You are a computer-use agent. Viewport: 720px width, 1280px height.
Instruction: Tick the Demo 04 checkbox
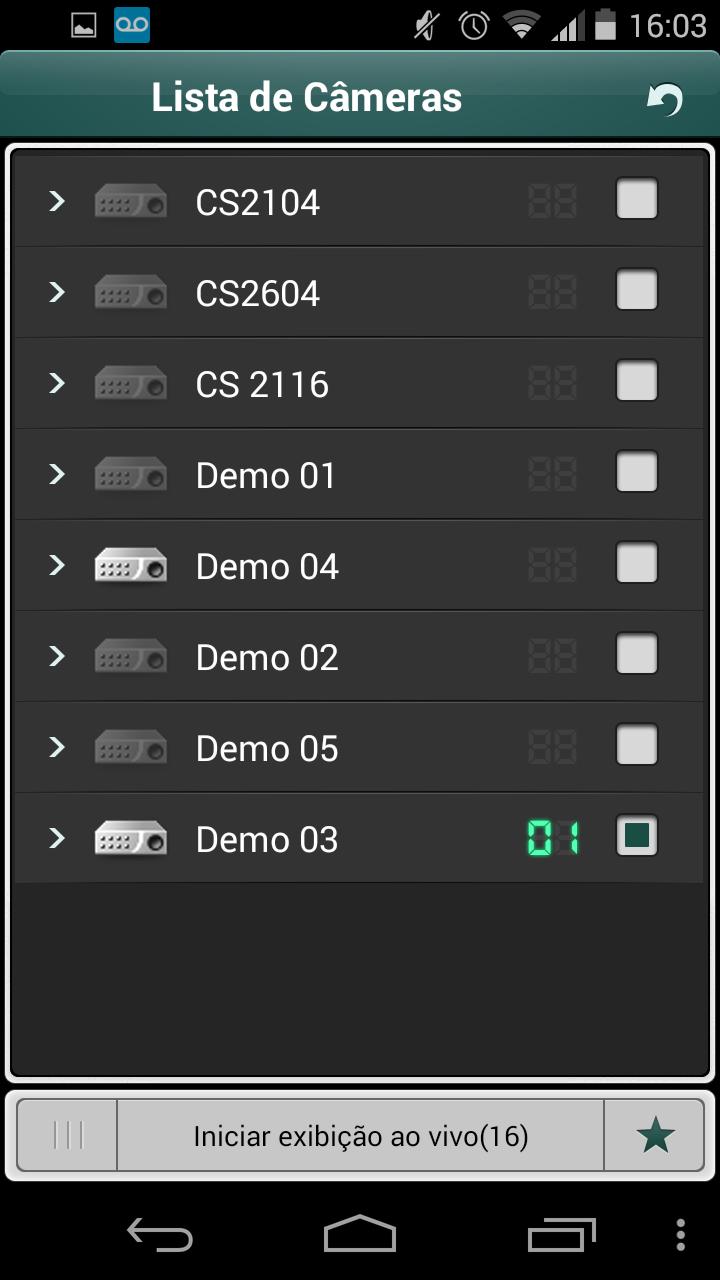(x=636, y=564)
